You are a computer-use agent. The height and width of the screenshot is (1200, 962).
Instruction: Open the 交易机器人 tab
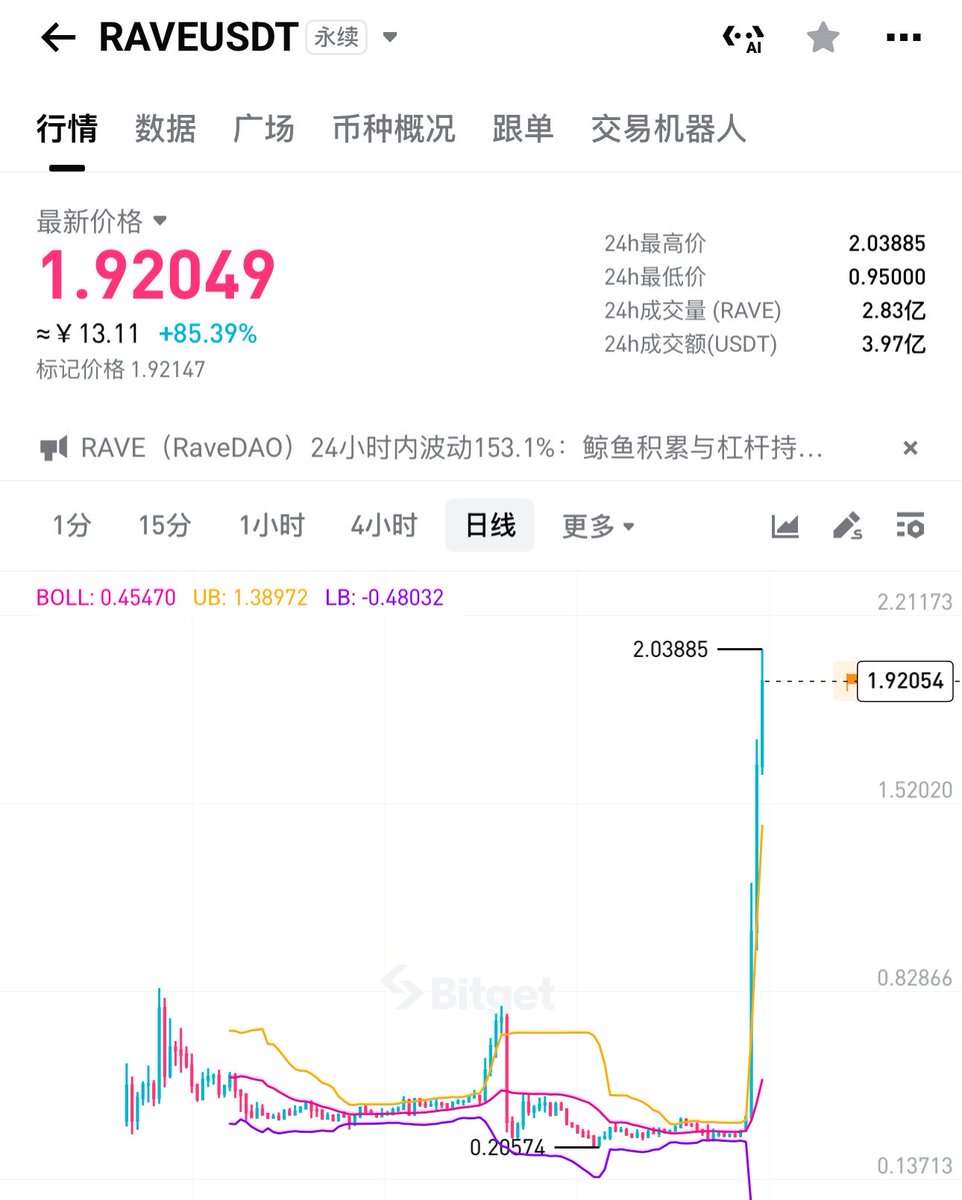(x=668, y=129)
